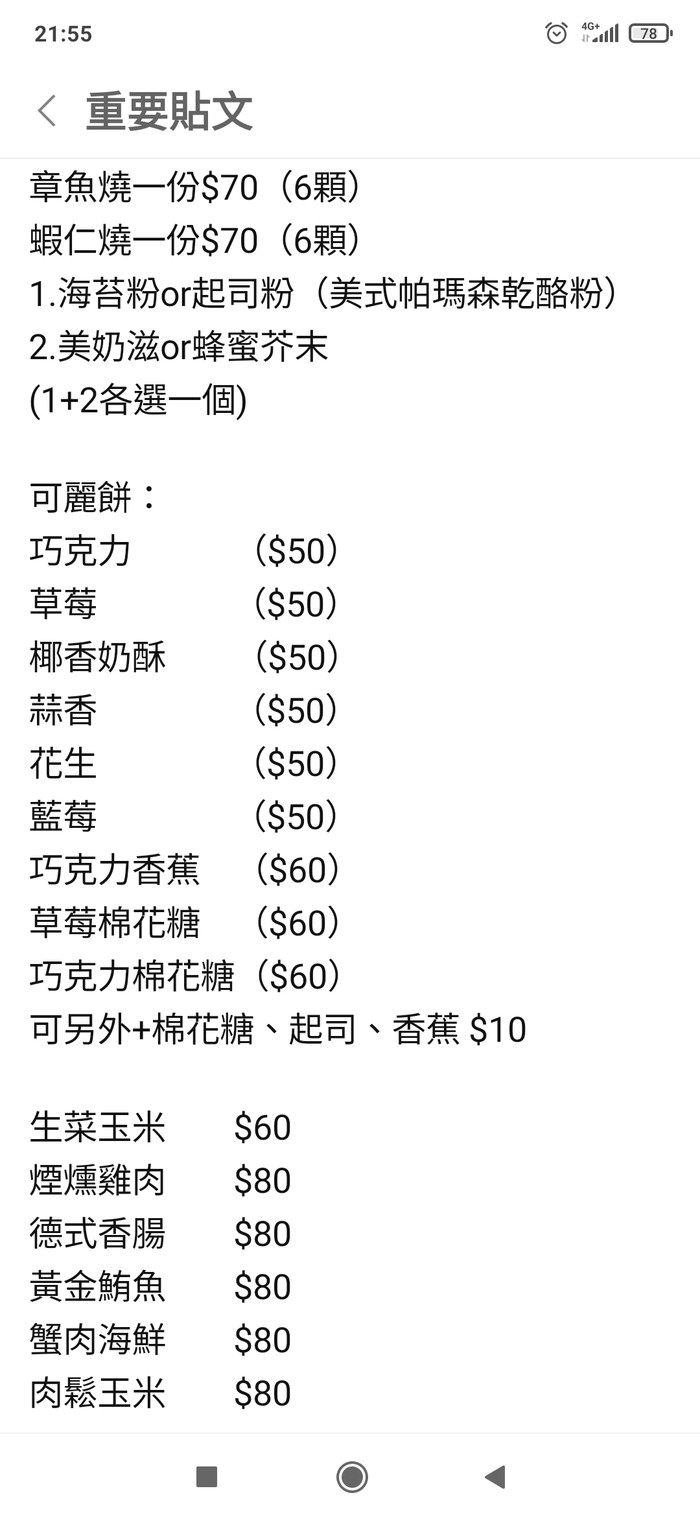Go back from the 重要貼文 page
The height and width of the screenshot is (1517, 700).
(47, 111)
